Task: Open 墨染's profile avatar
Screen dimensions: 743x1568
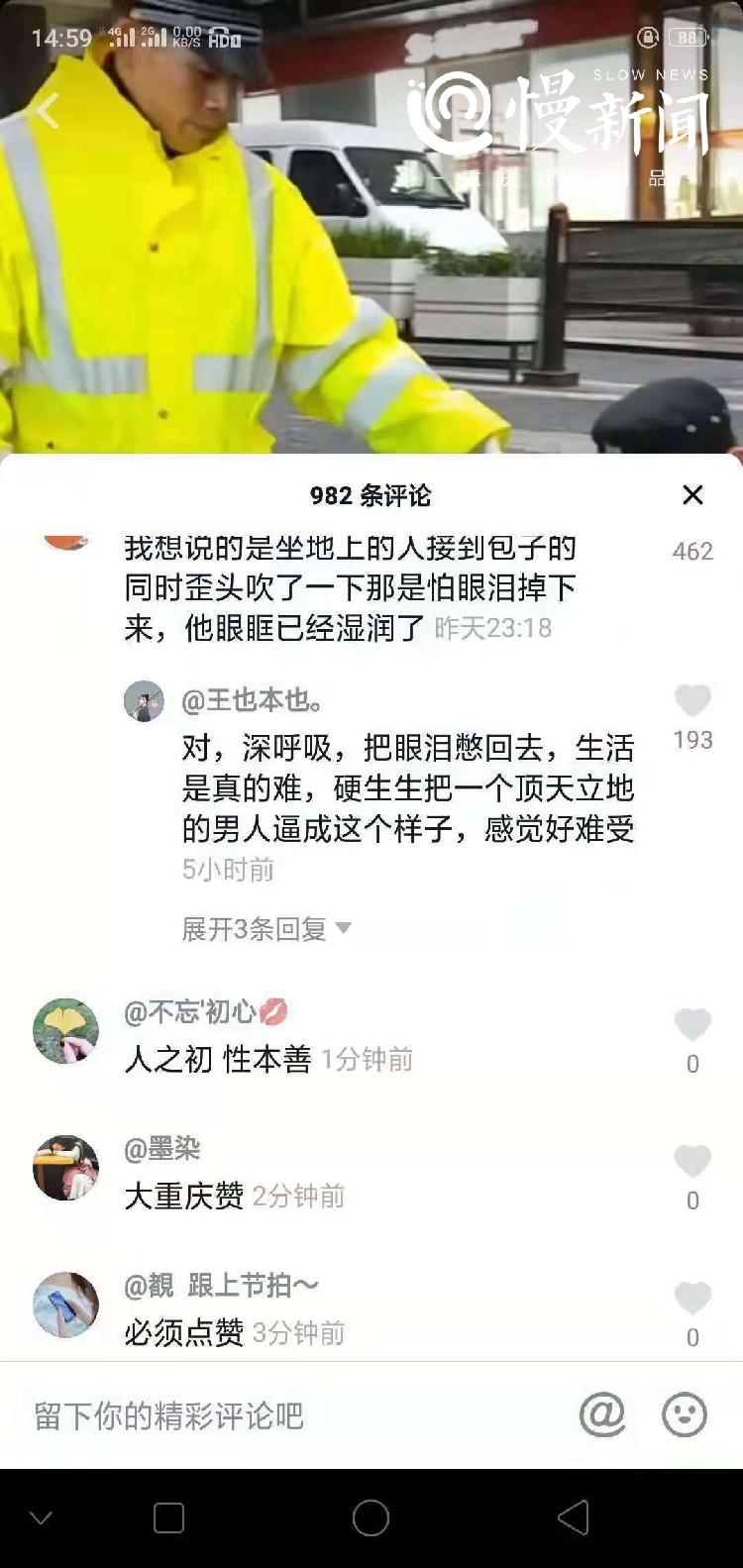Action: (x=65, y=1168)
